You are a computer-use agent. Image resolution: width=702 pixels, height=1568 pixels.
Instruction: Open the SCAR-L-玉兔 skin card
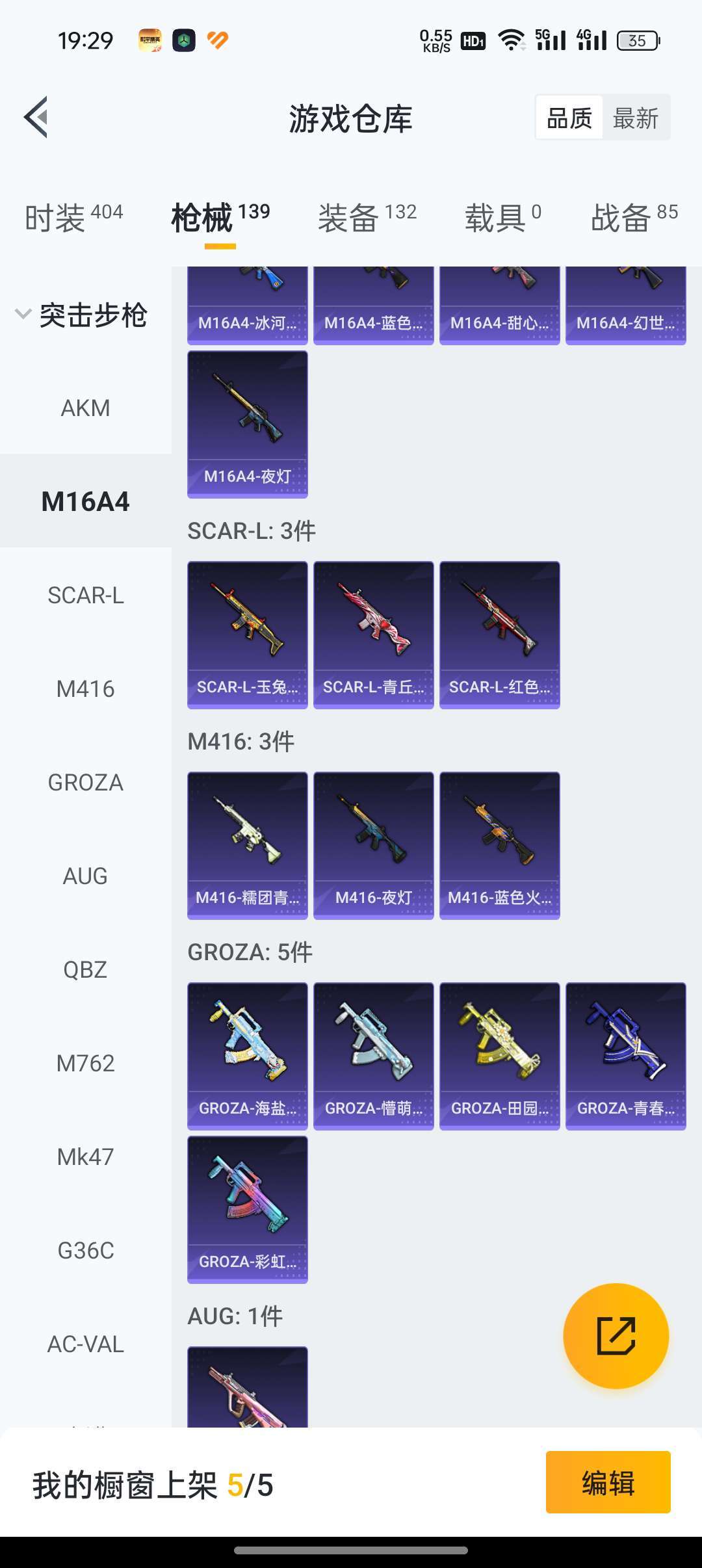click(248, 635)
